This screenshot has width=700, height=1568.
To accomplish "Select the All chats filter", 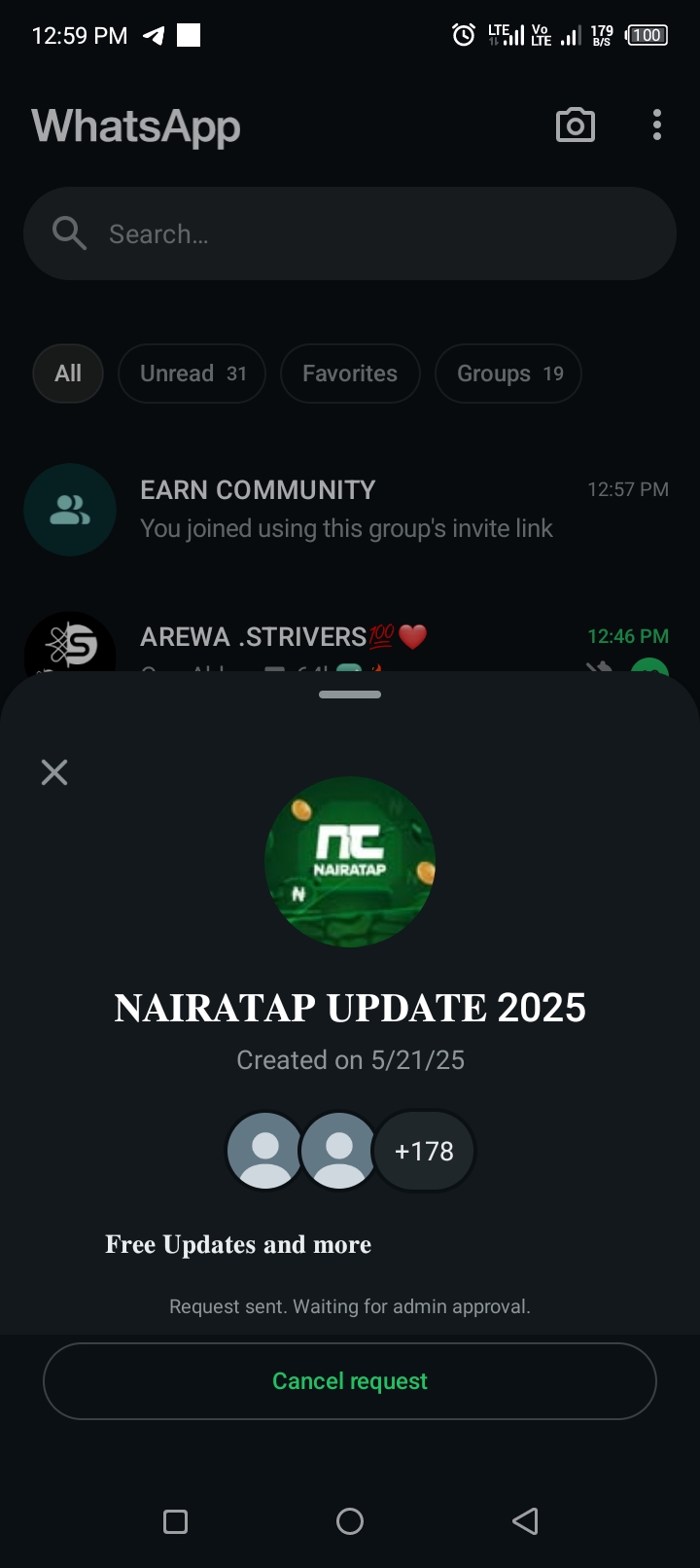I will (x=68, y=374).
